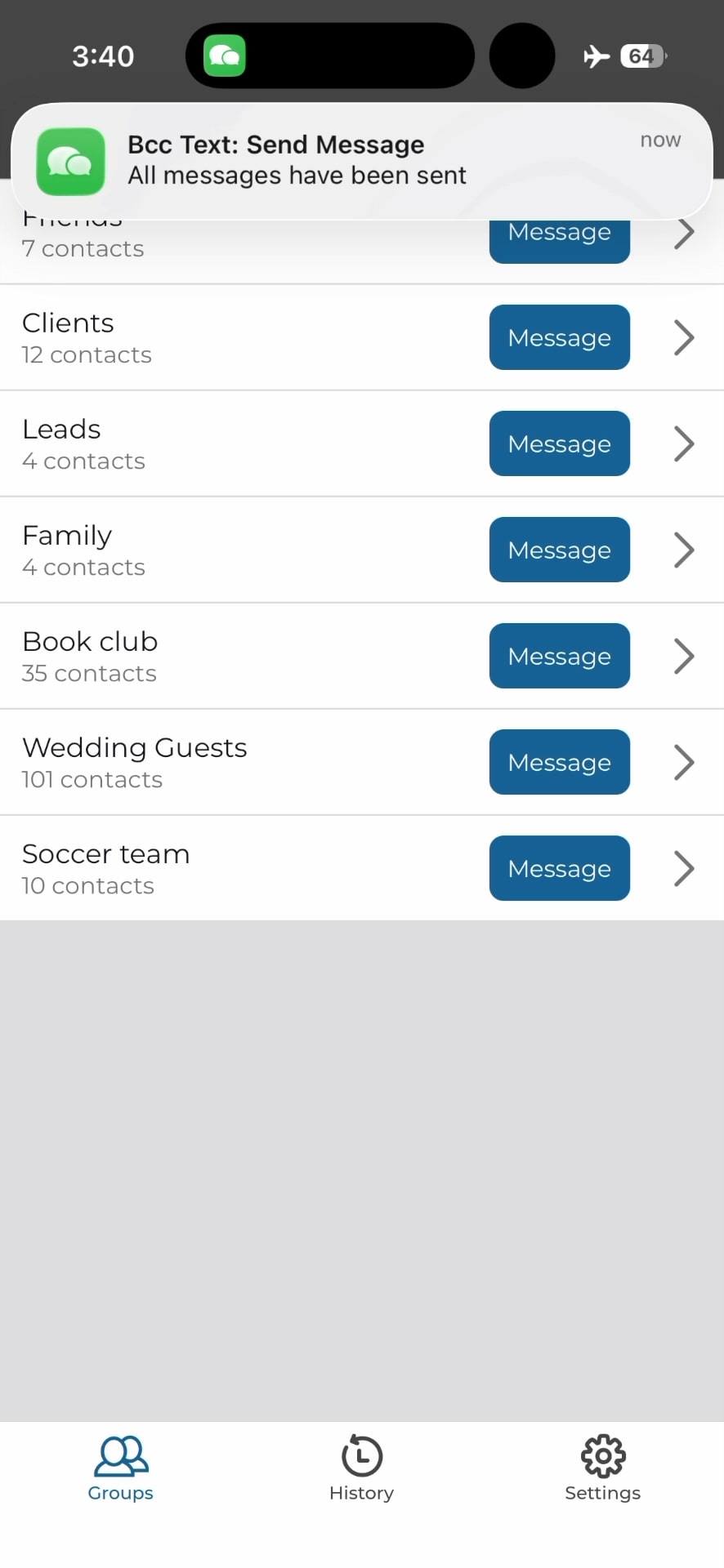Expand the Clients group chevron

(683, 337)
